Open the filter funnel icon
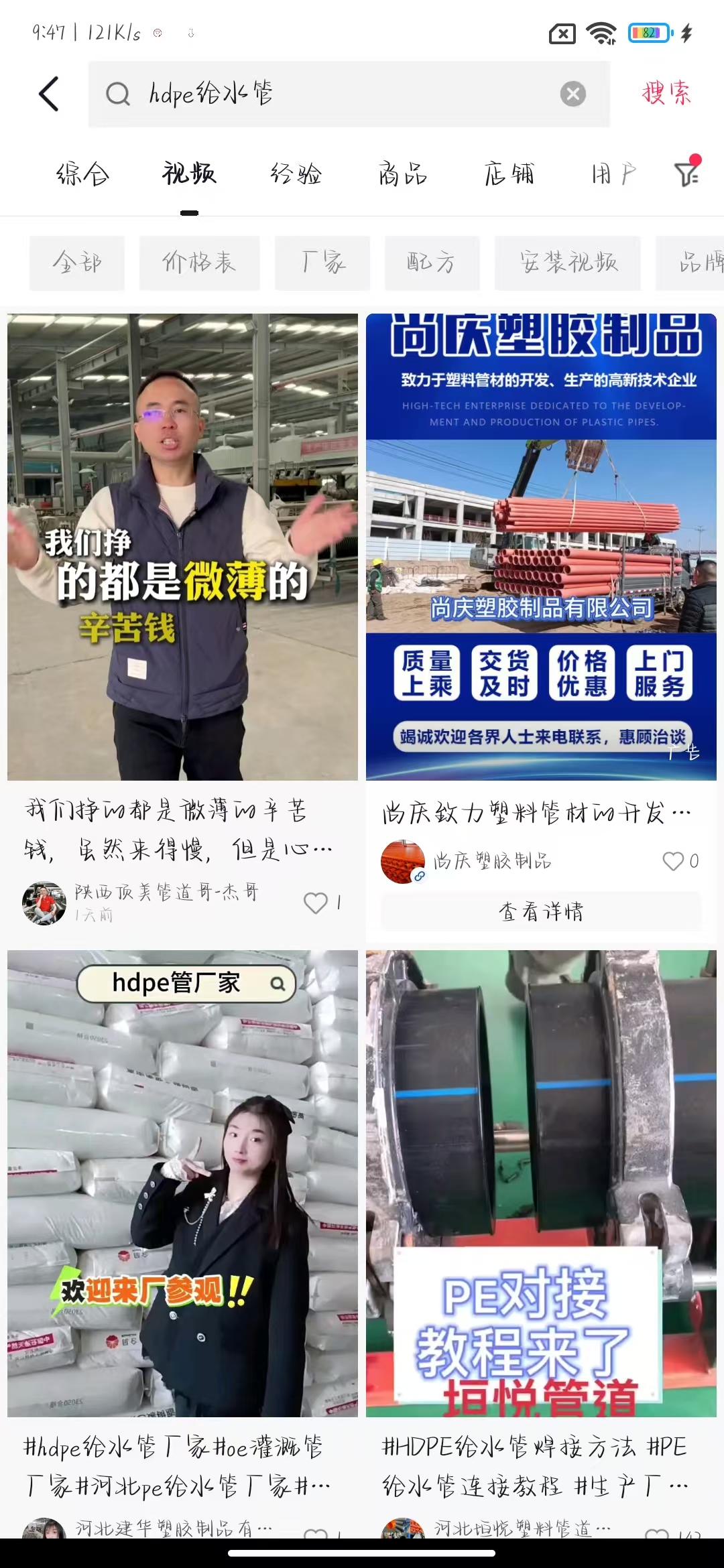 point(686,174)
